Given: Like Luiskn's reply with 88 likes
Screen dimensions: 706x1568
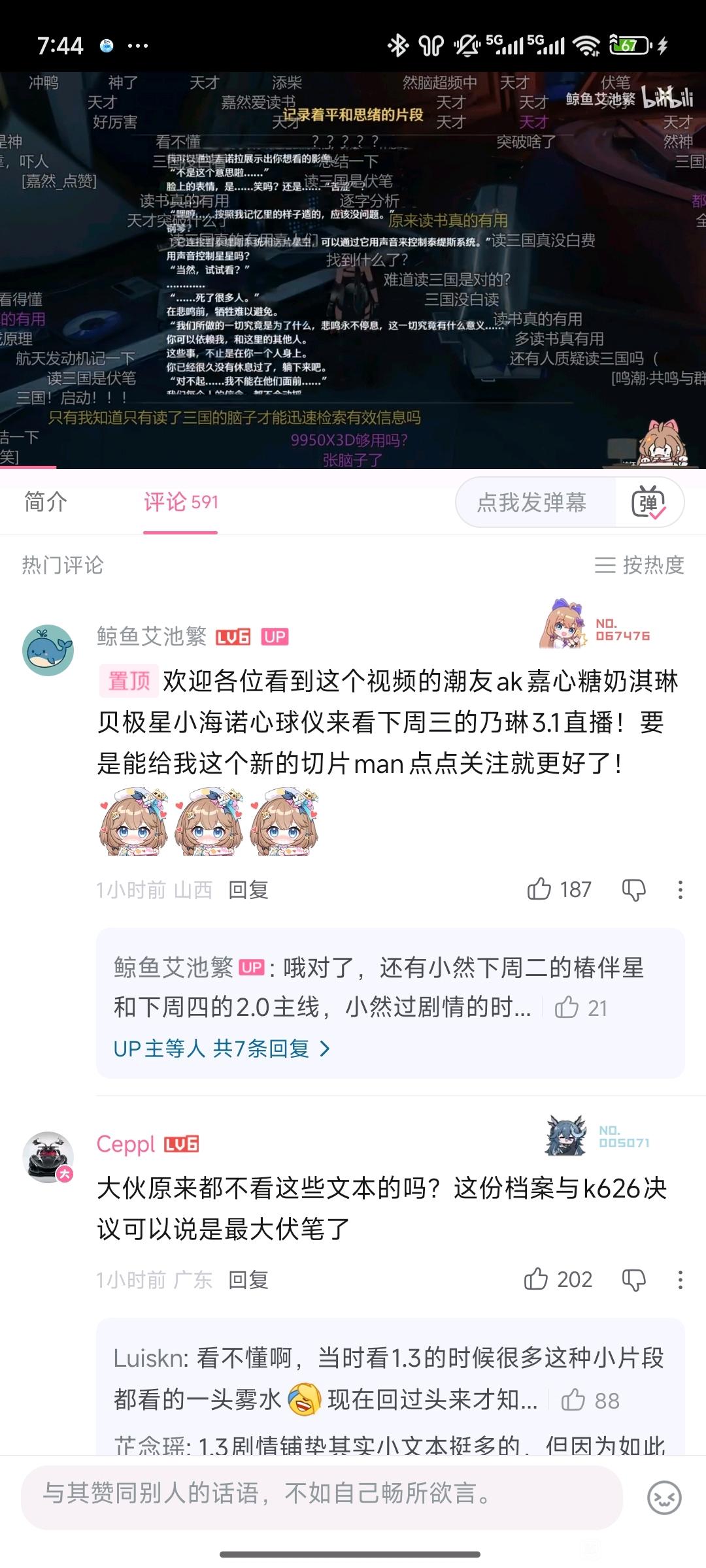Looking at the screenshot, I should [590, 1401].
